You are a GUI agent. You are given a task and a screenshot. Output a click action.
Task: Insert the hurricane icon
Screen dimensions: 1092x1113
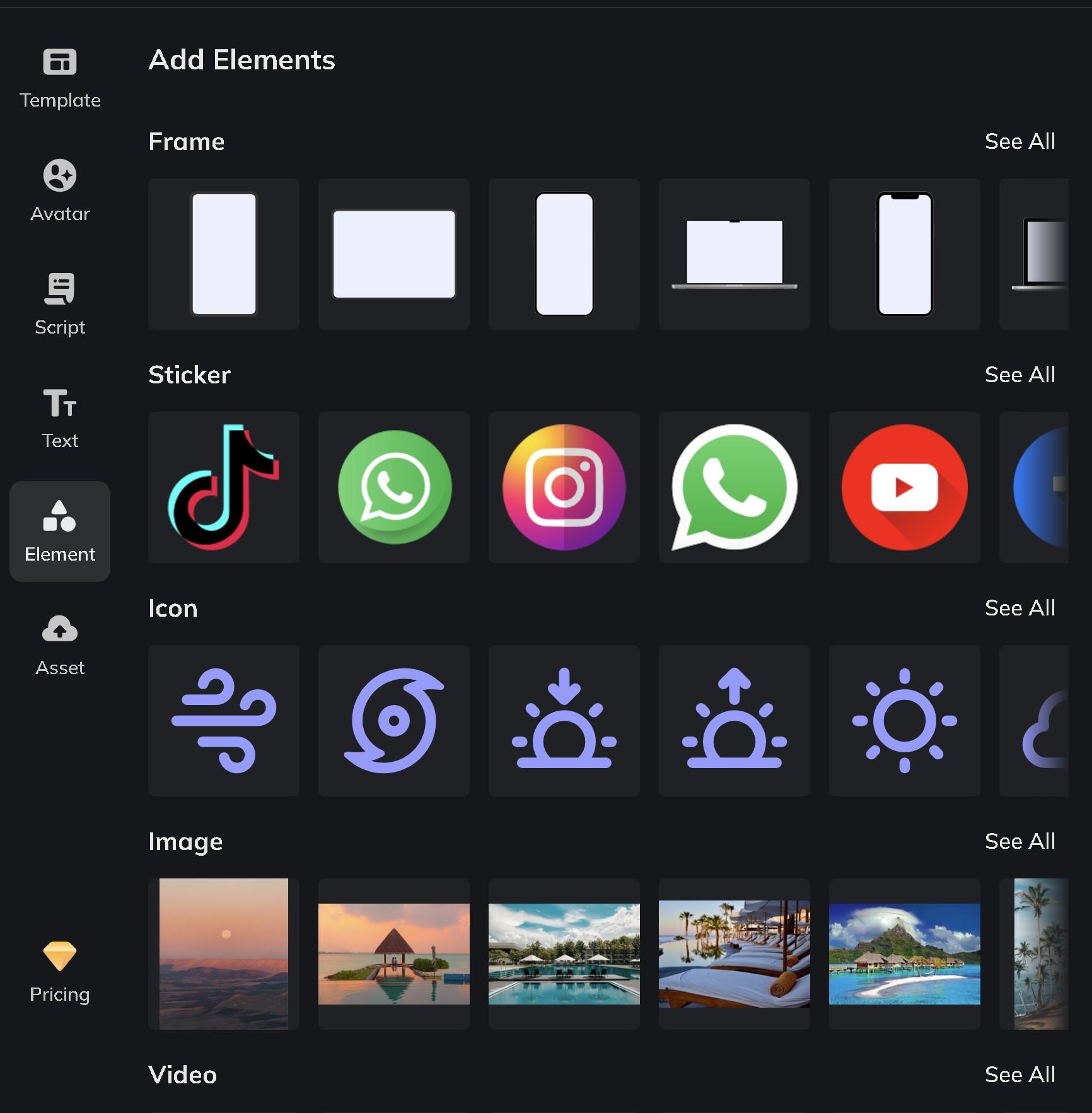click(393, 721)
